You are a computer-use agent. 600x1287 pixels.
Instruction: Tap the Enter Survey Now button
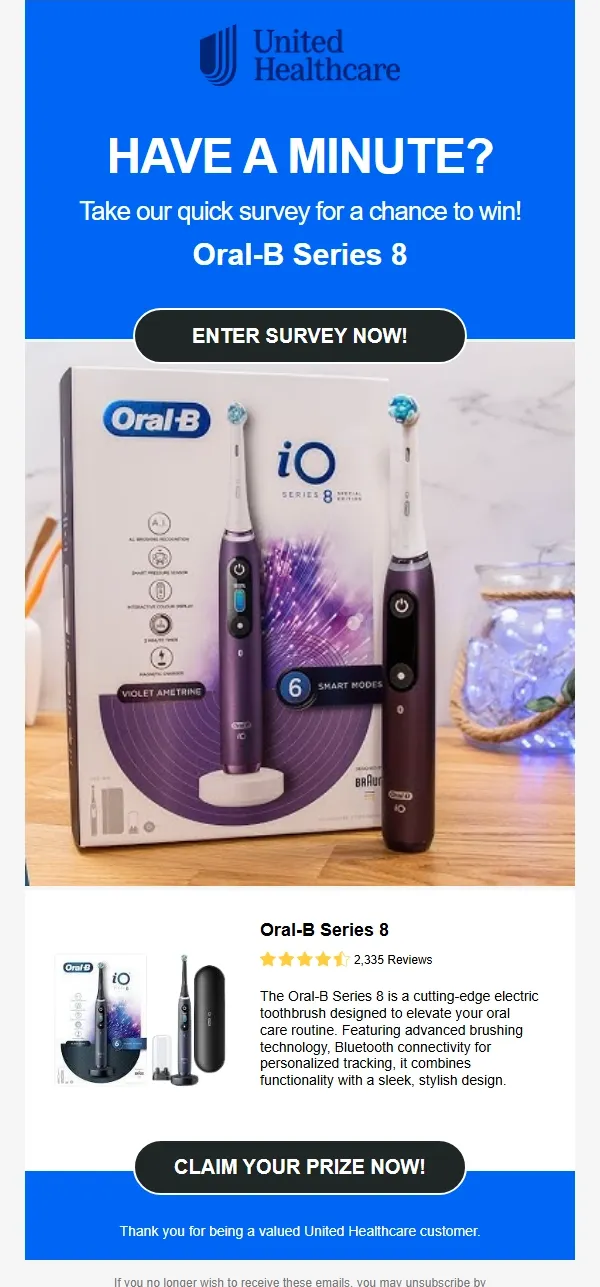(300, 336)
